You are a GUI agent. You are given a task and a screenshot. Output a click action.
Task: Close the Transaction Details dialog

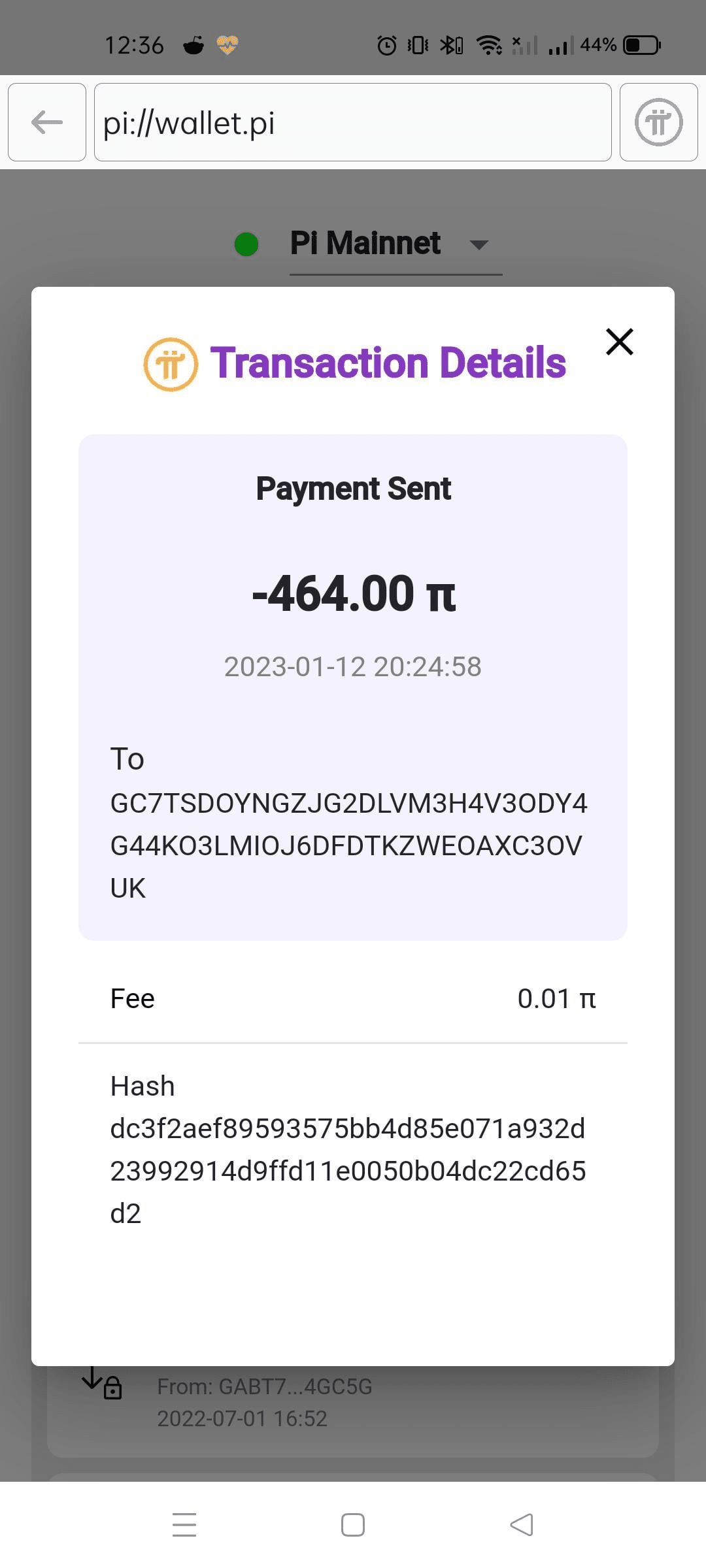click(x=619, y=342)
